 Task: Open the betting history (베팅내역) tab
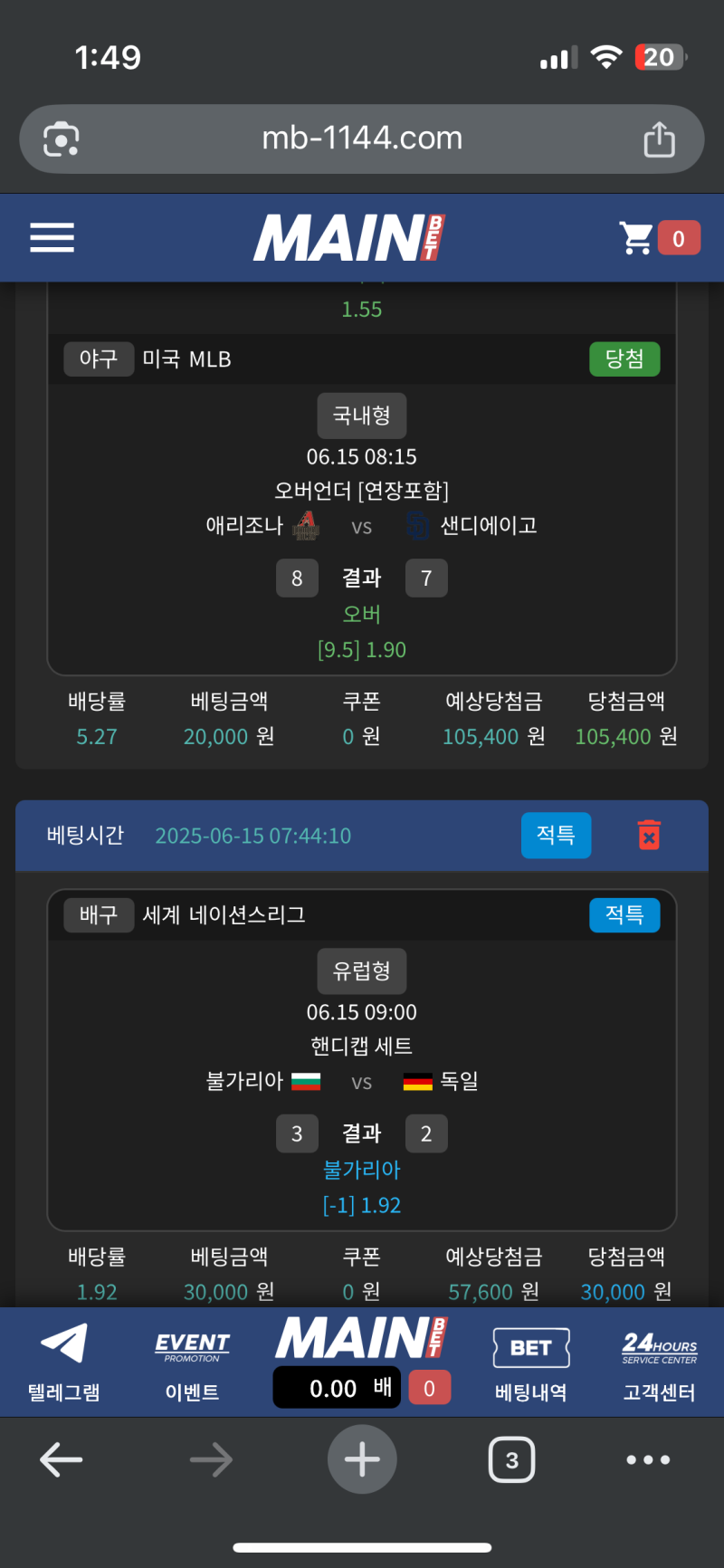pyautogui.click(x=530, y=1362)
